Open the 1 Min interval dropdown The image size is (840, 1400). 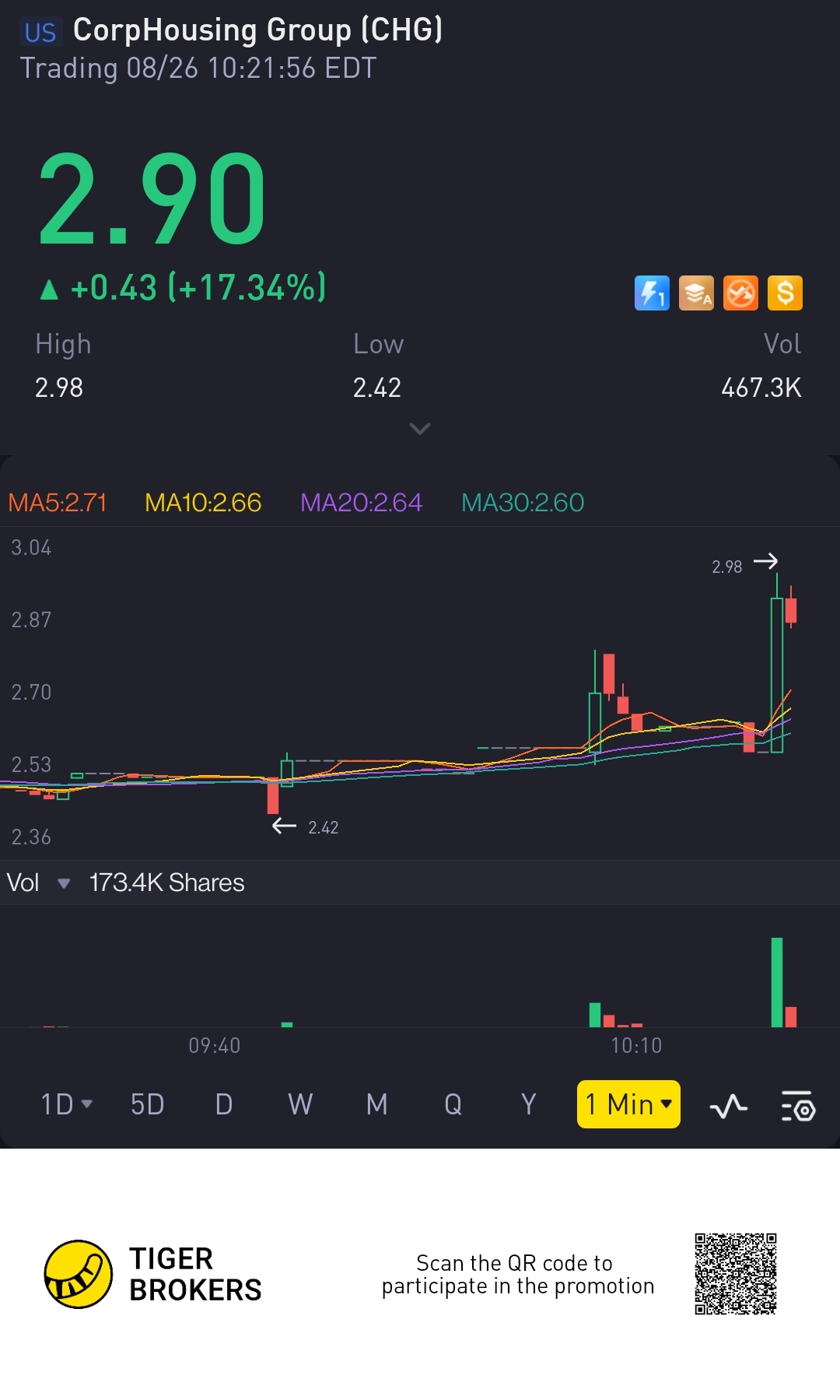coord(628,1104)
